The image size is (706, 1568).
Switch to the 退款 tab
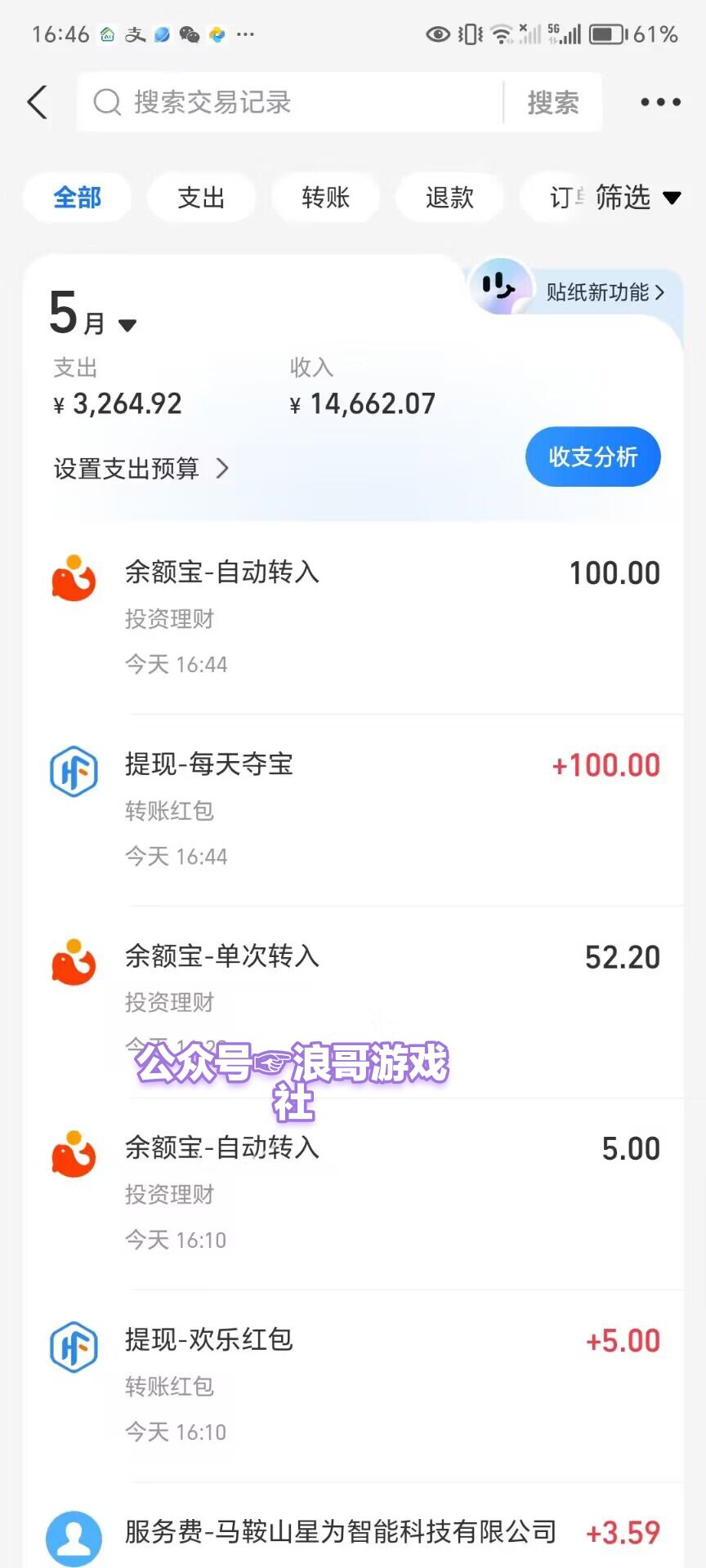(449, 197)
